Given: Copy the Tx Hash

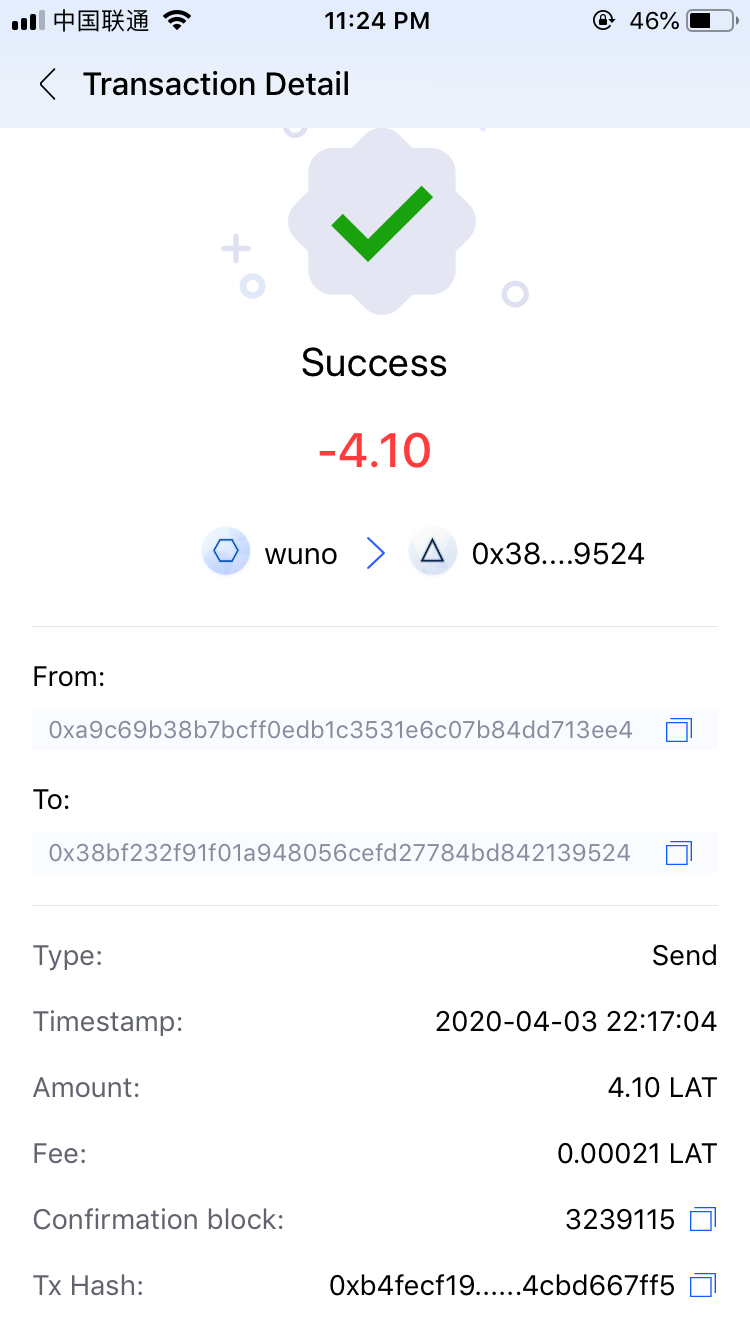Looking at the screenshot, I should coord(704,1284).
